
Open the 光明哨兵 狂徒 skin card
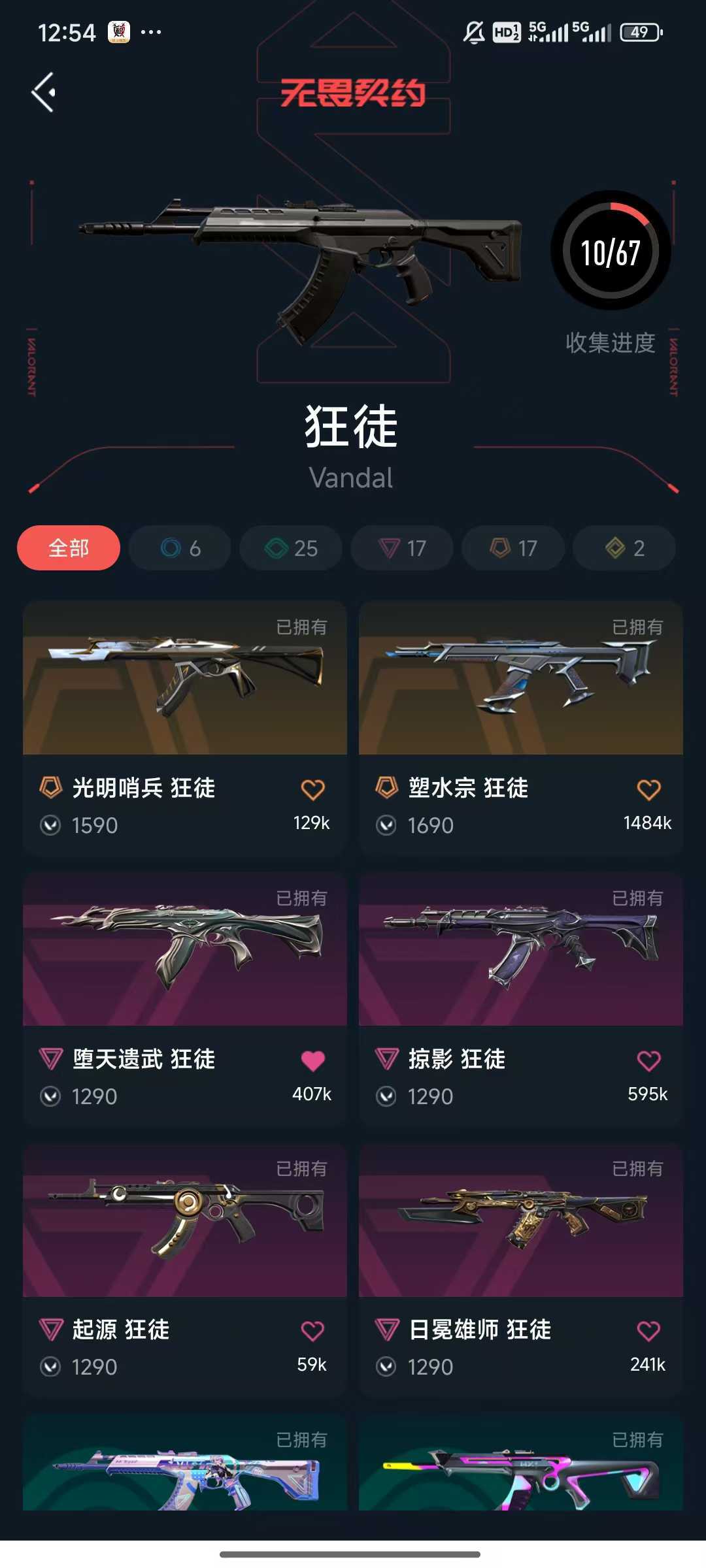(x=185, y=728)
